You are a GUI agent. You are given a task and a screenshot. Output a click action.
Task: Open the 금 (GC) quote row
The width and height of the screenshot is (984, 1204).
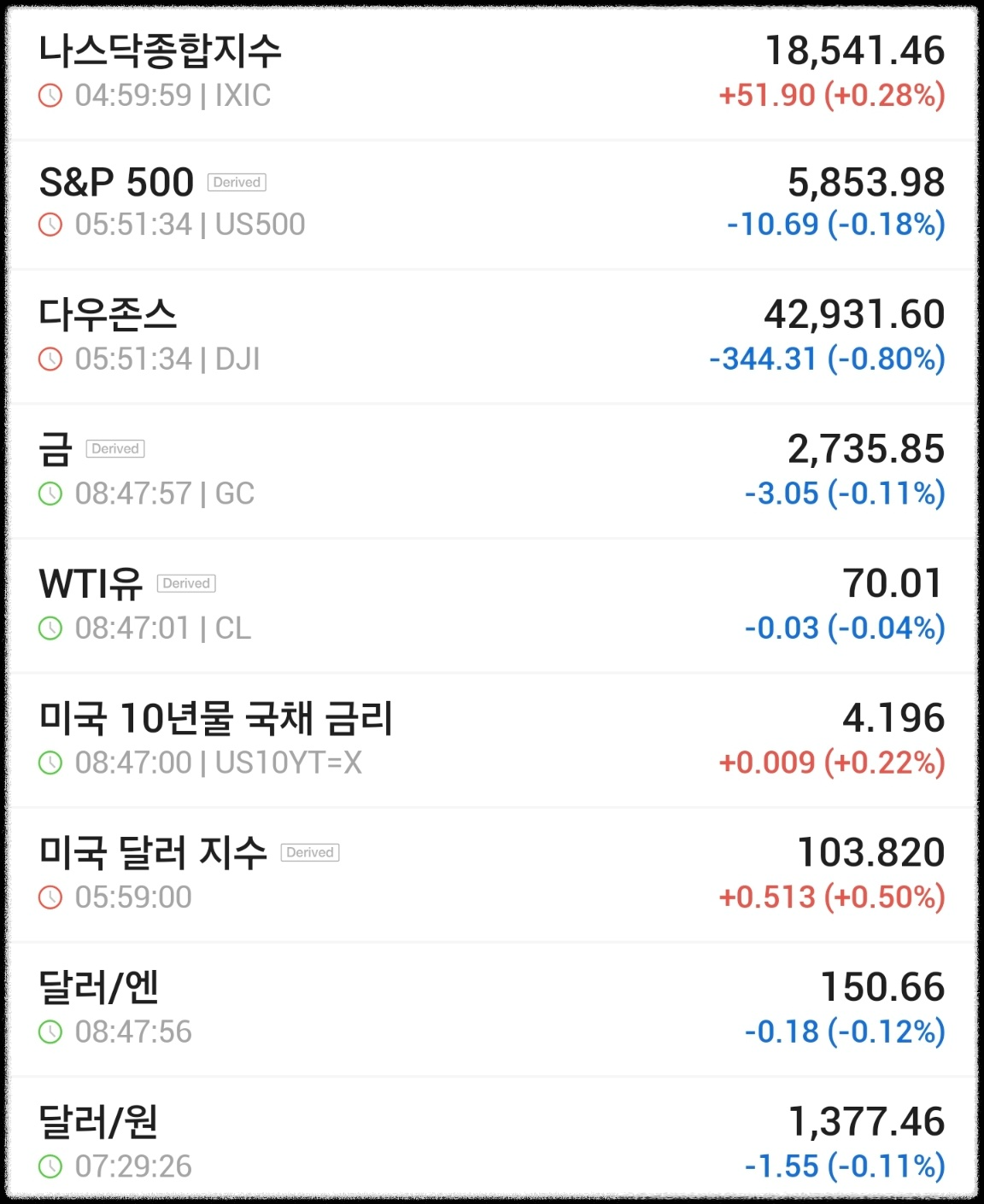[x=492, y=470]
